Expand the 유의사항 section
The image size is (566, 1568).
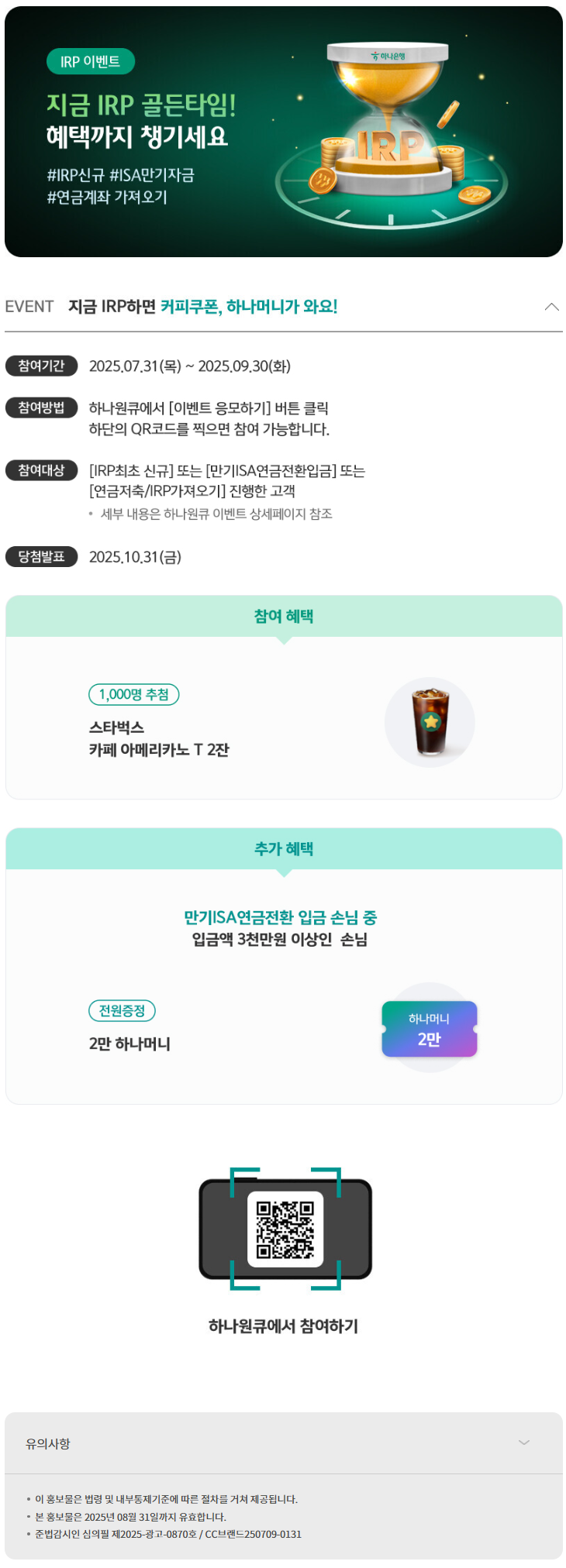[x=523, y=1442]
